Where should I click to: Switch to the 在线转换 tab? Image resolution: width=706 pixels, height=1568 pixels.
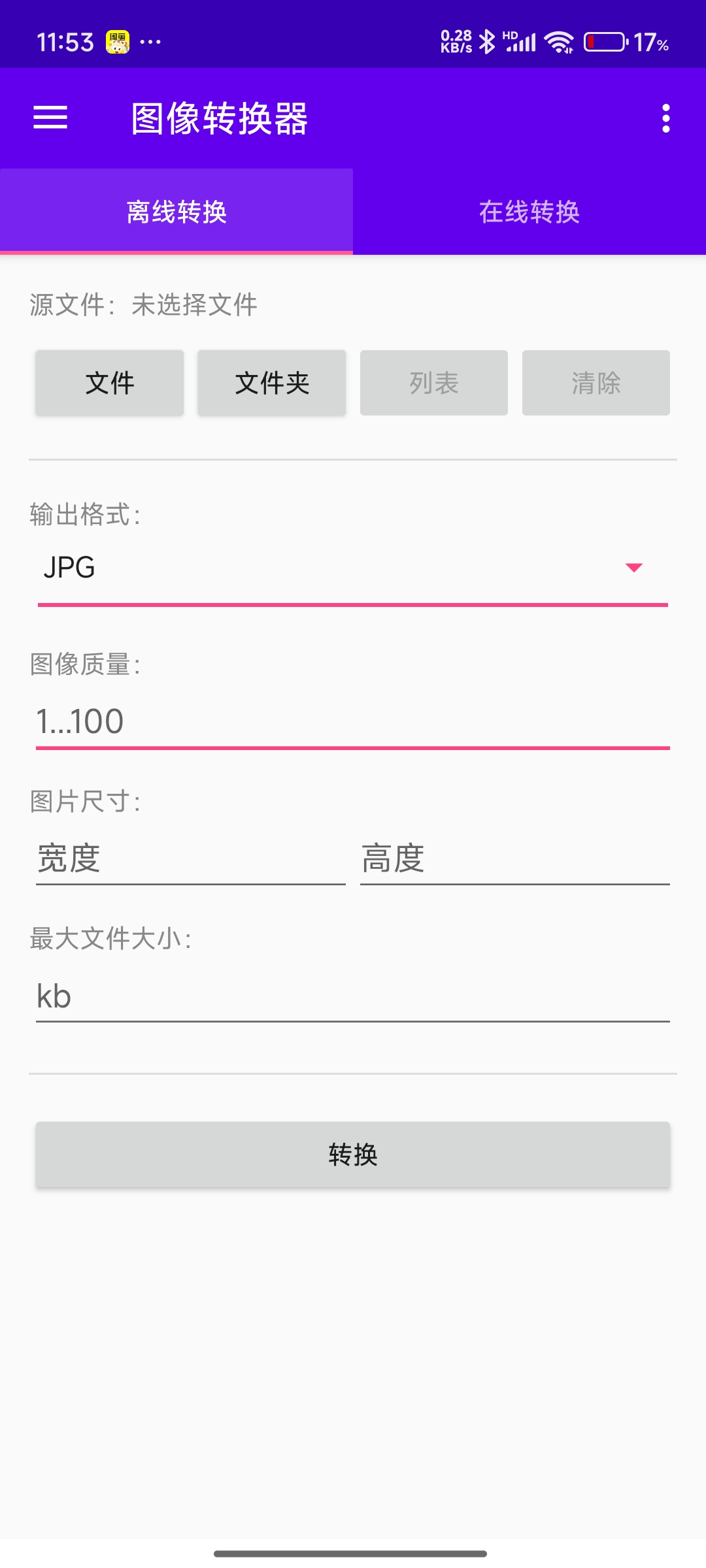(529, 210)
